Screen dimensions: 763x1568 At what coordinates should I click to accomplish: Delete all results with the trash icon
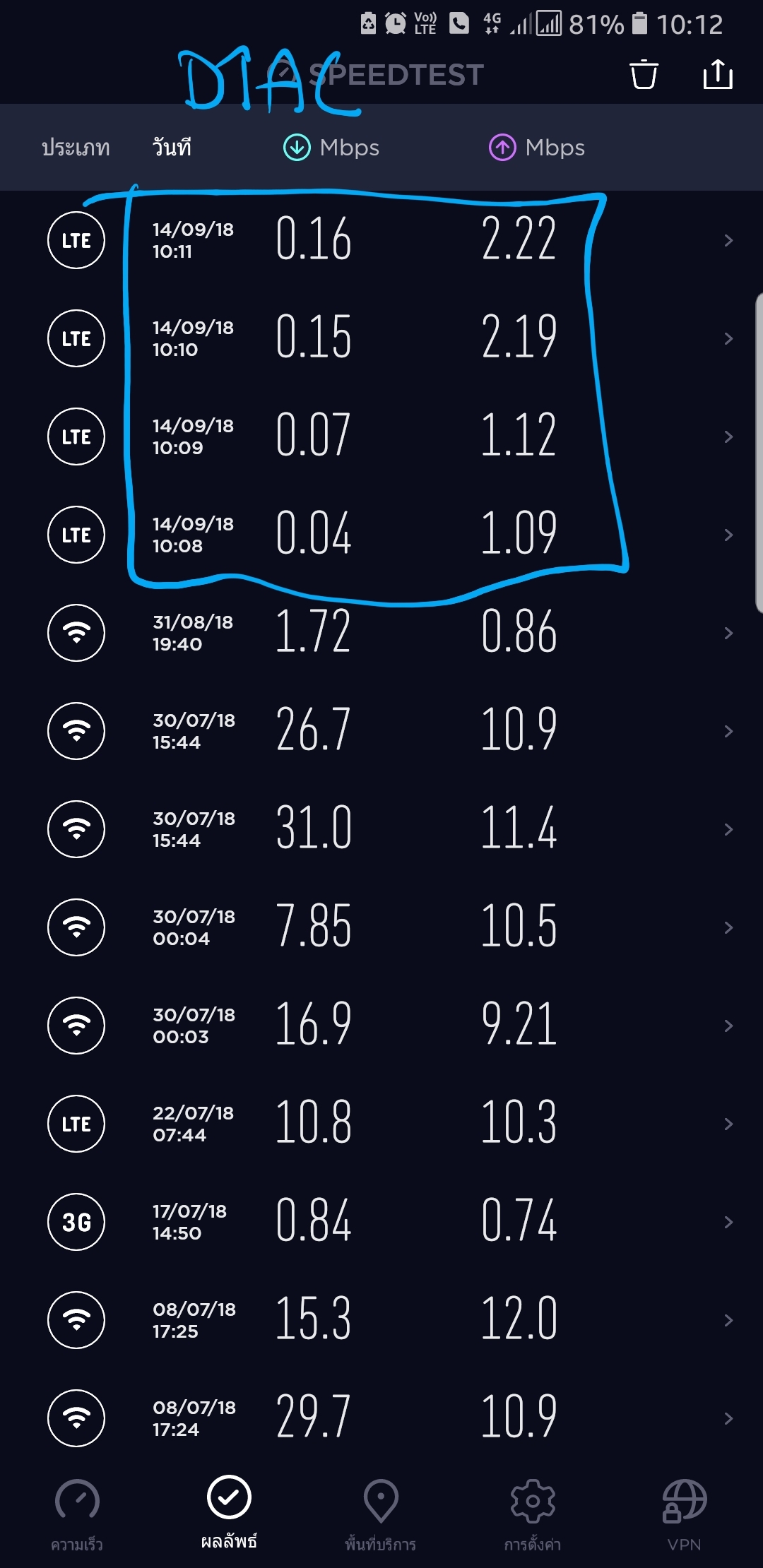point(644,74)
